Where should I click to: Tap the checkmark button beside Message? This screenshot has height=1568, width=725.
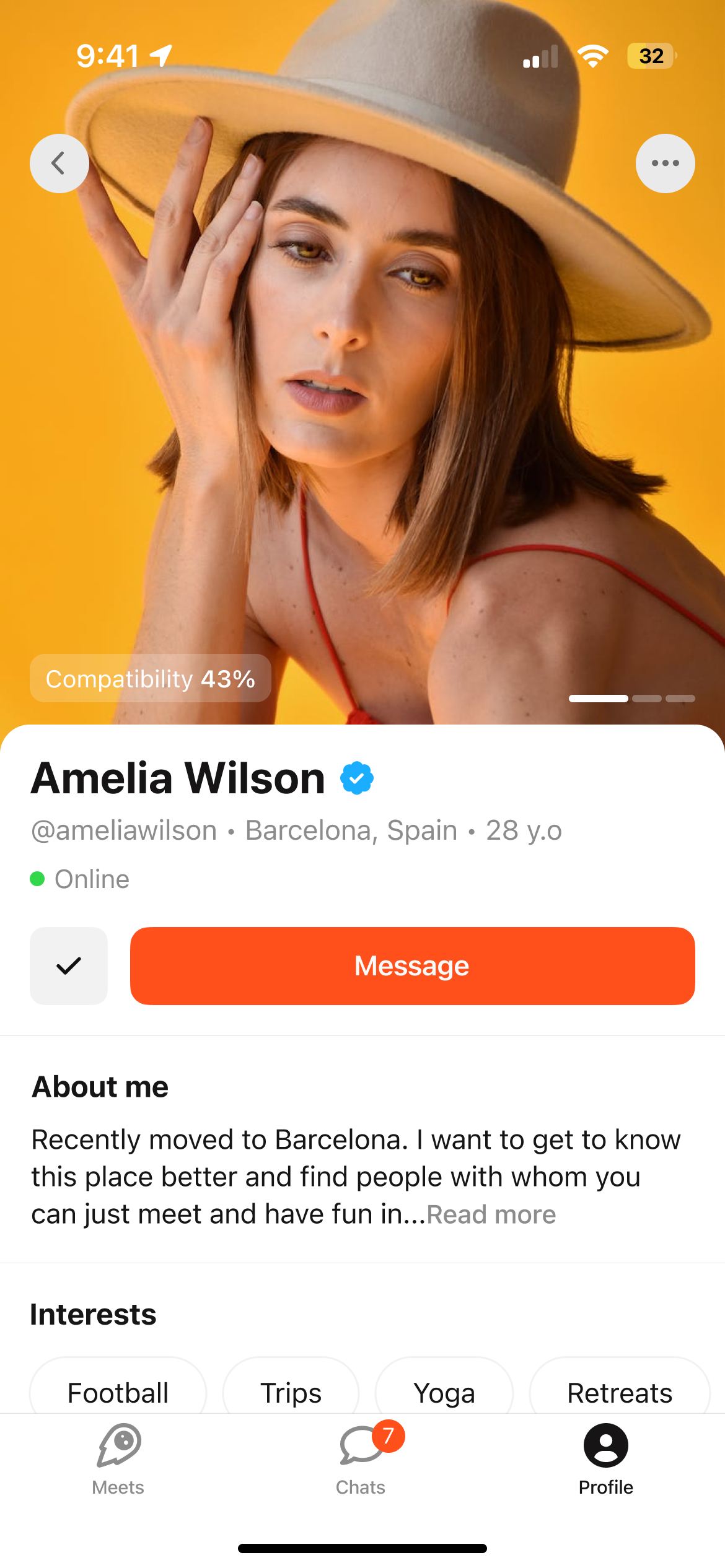click(x=69, y=965)
